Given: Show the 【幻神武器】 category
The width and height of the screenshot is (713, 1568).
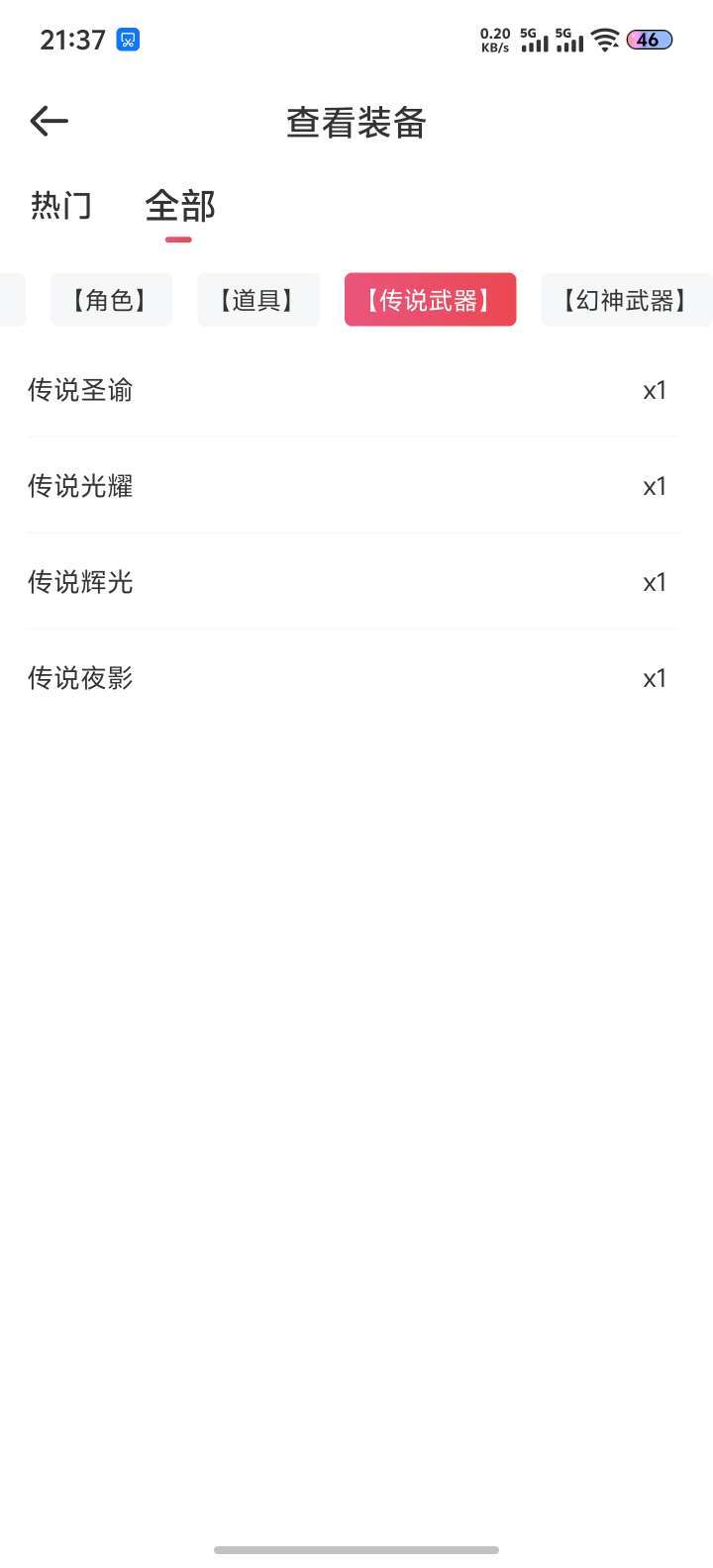Looking at the screenshot, I should pos(626,300).
